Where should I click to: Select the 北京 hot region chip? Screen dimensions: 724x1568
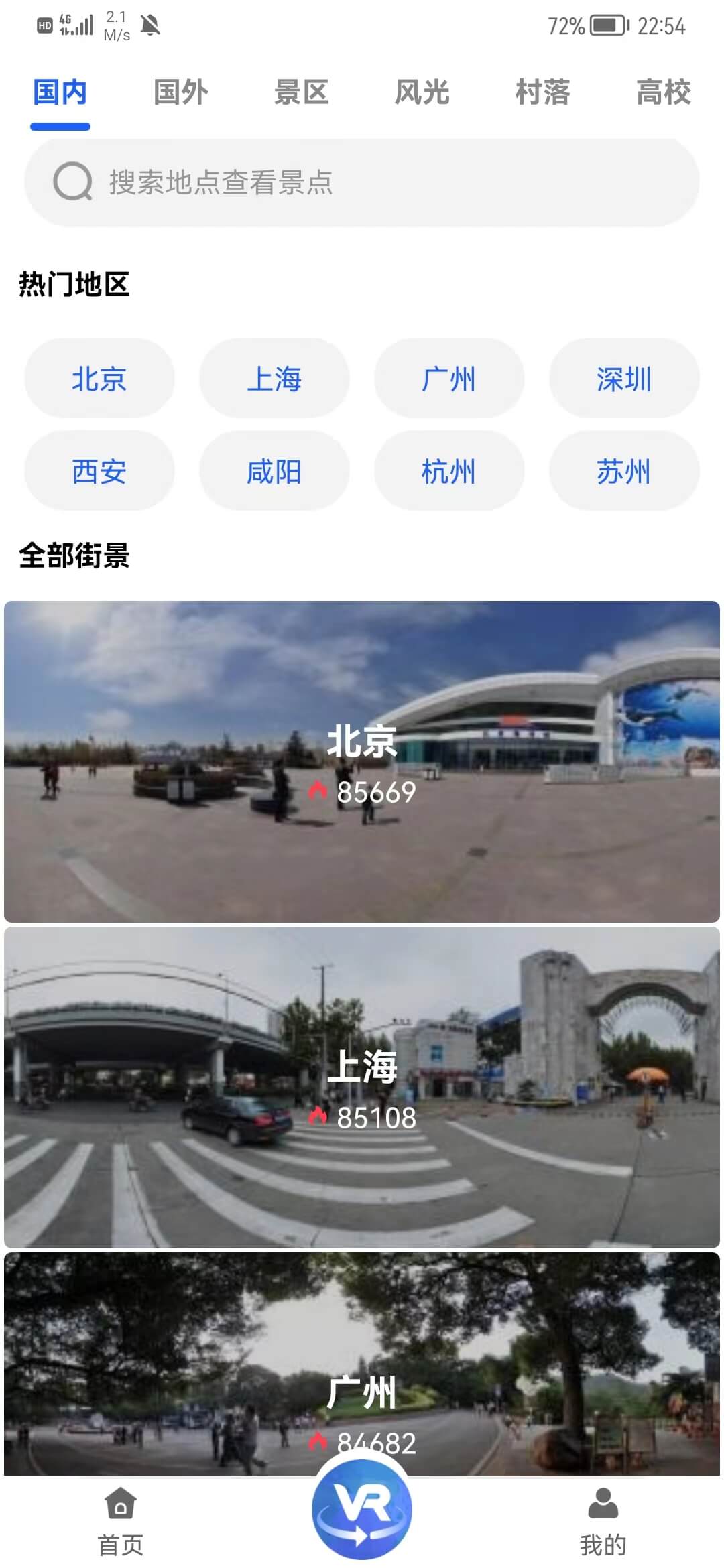[99, 379]
